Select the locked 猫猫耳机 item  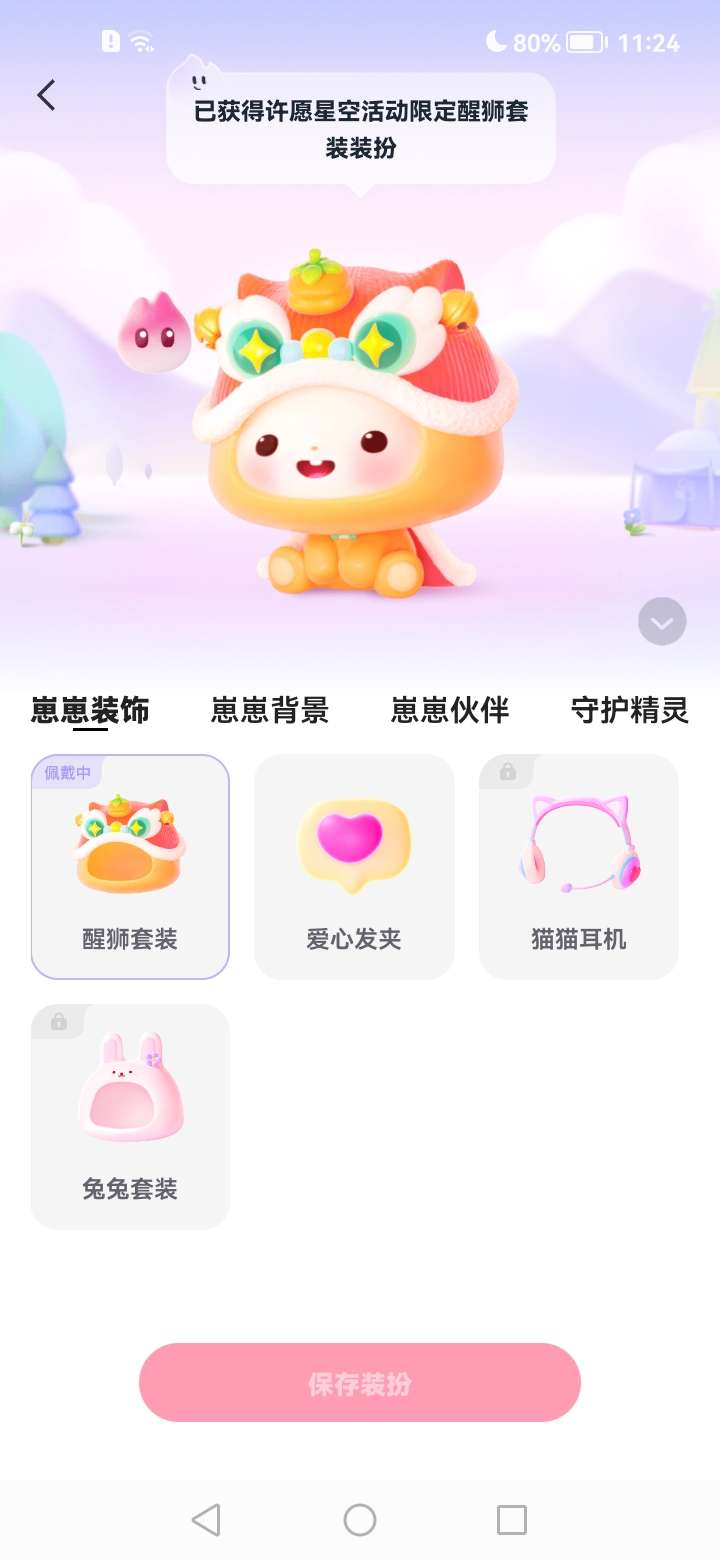coord(578,866)
